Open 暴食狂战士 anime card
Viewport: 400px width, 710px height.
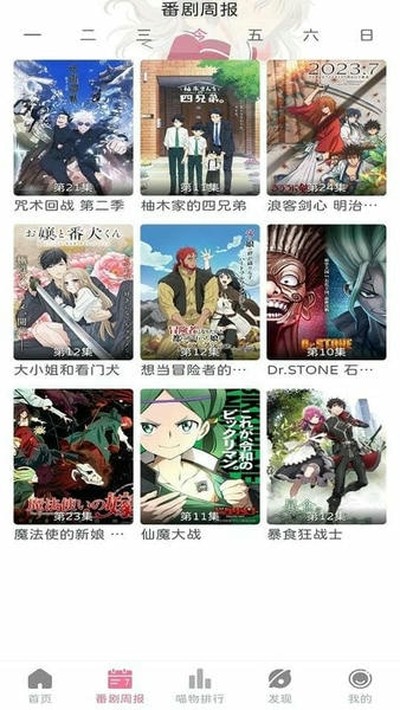click(x=326, y=465)
